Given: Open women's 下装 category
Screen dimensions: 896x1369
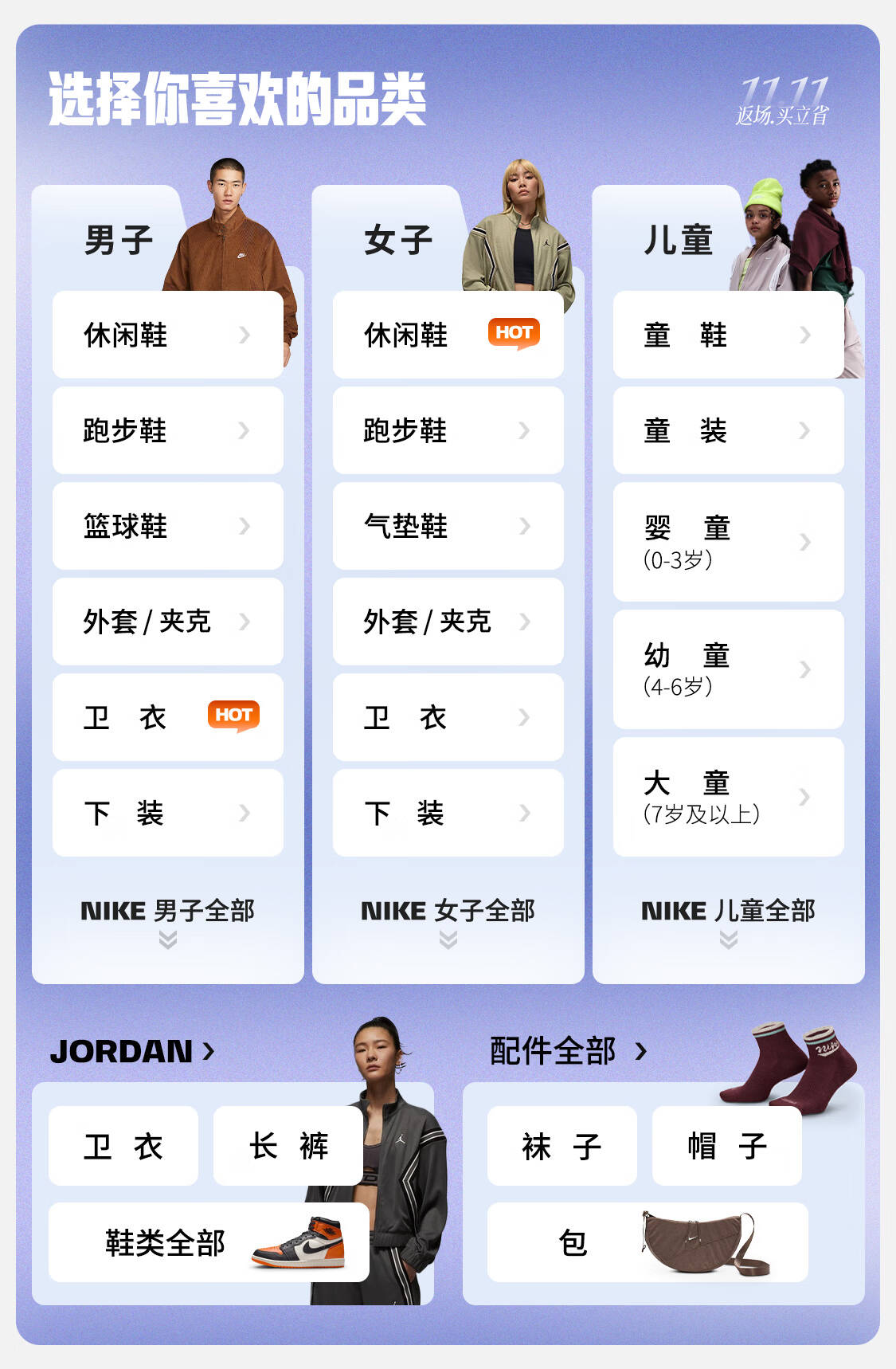Looking at the screenshot, I should 448,813.
